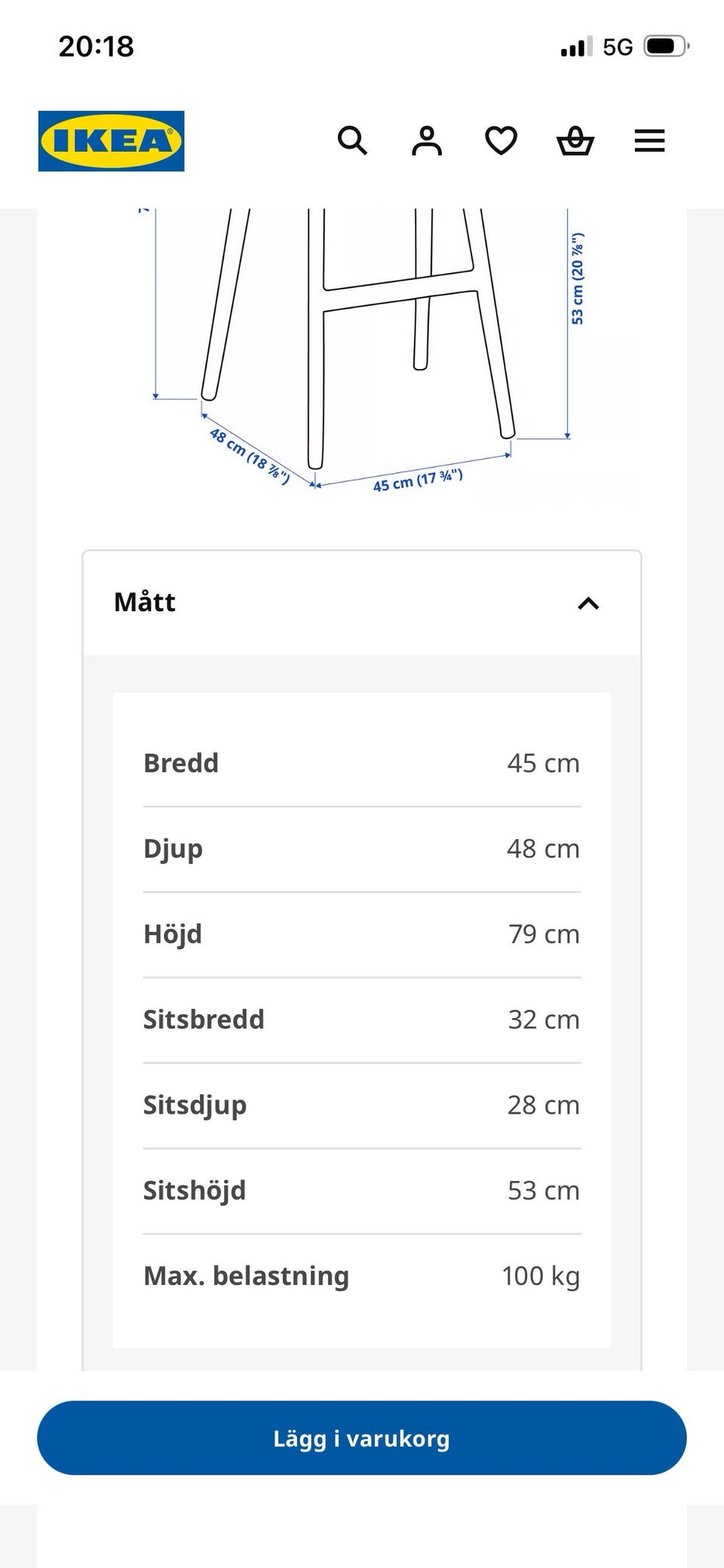Screen dimensions: 724x1568
Task: Open the shopping basket icon
Action: click(575, 141)
